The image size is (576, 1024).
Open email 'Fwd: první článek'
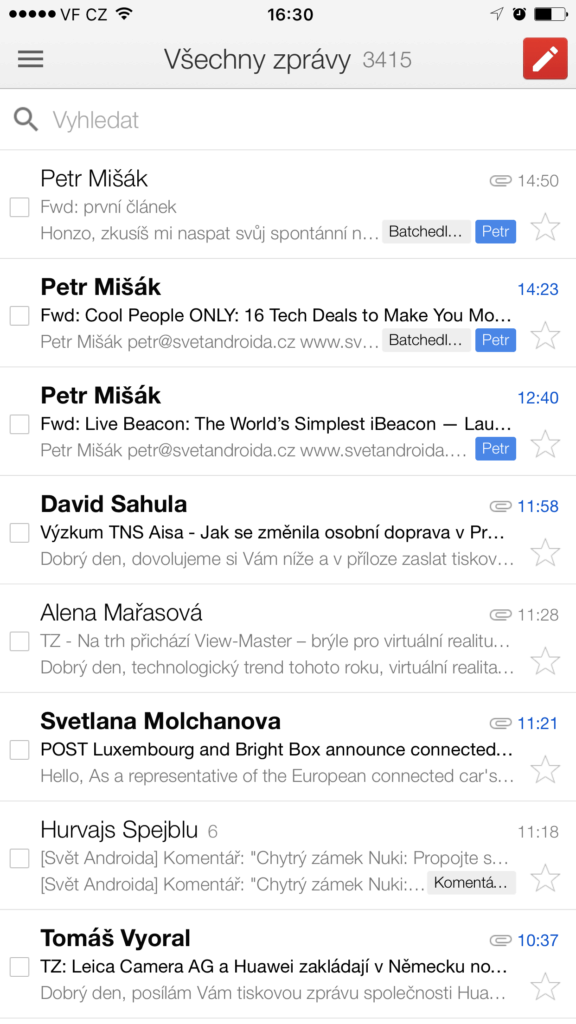click(x=288, y=204)
